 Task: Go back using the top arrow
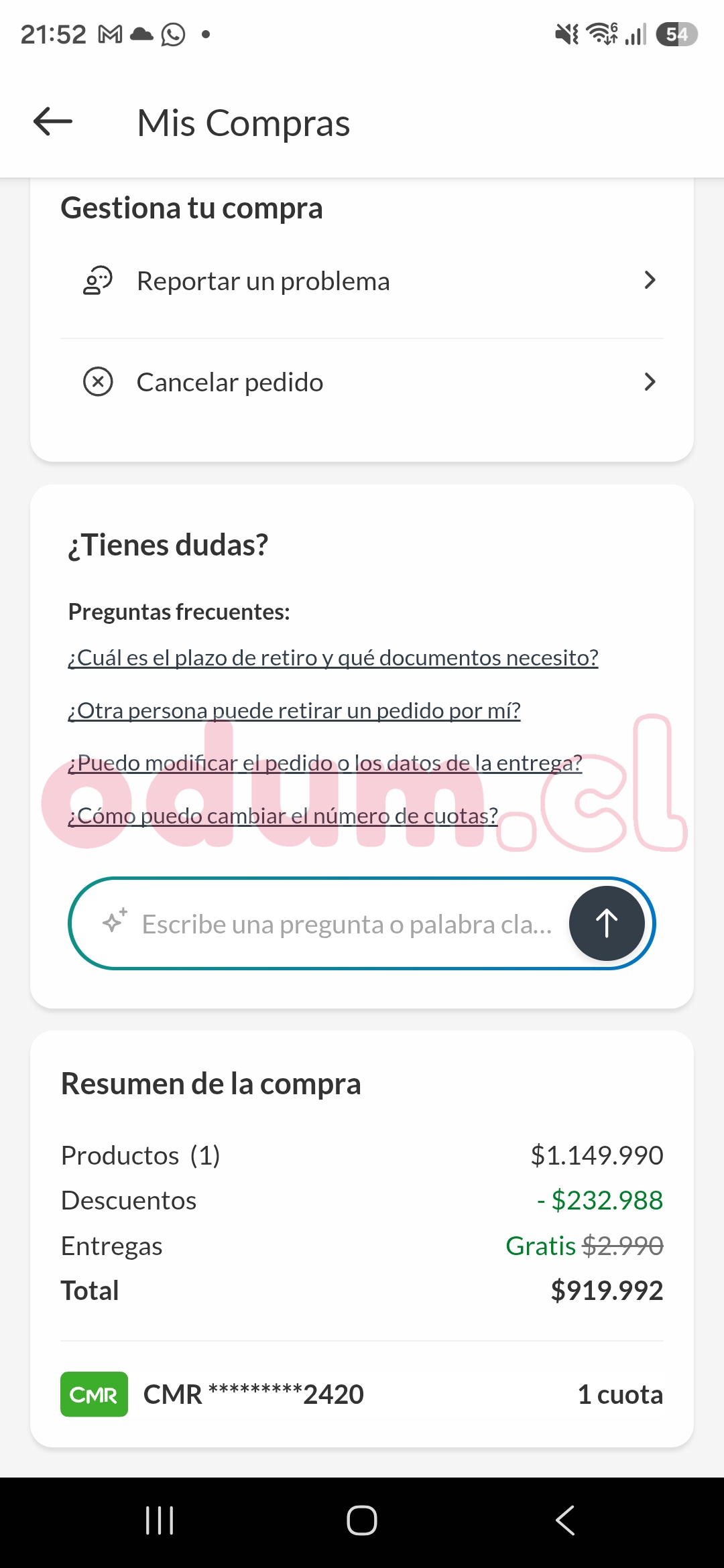tap(53, 122)
